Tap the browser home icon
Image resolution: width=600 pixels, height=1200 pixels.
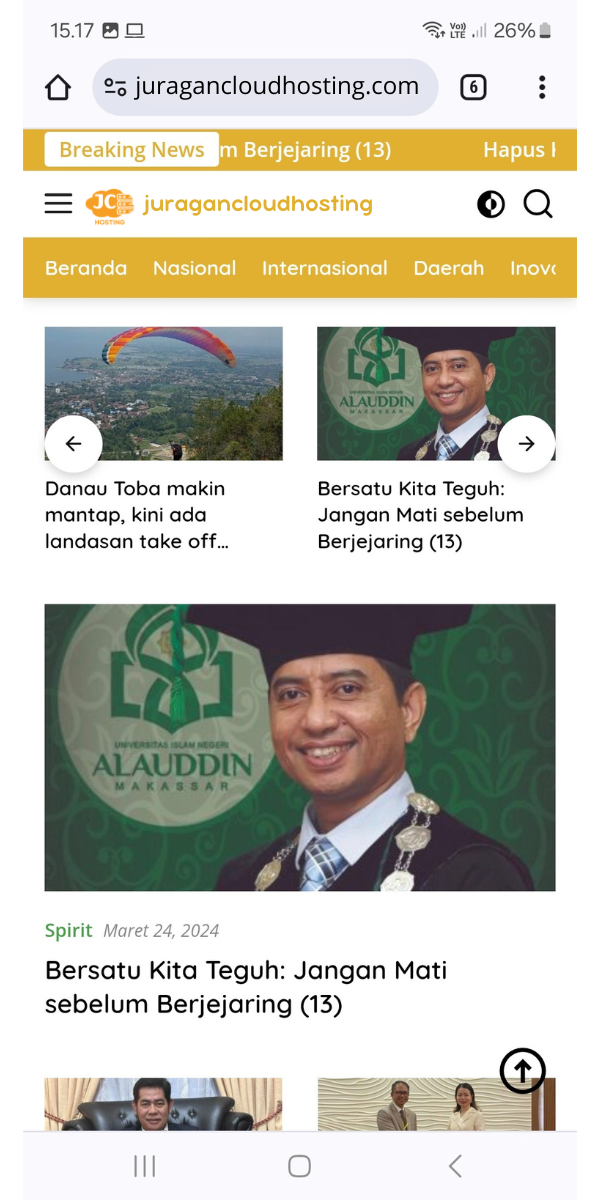59,88
